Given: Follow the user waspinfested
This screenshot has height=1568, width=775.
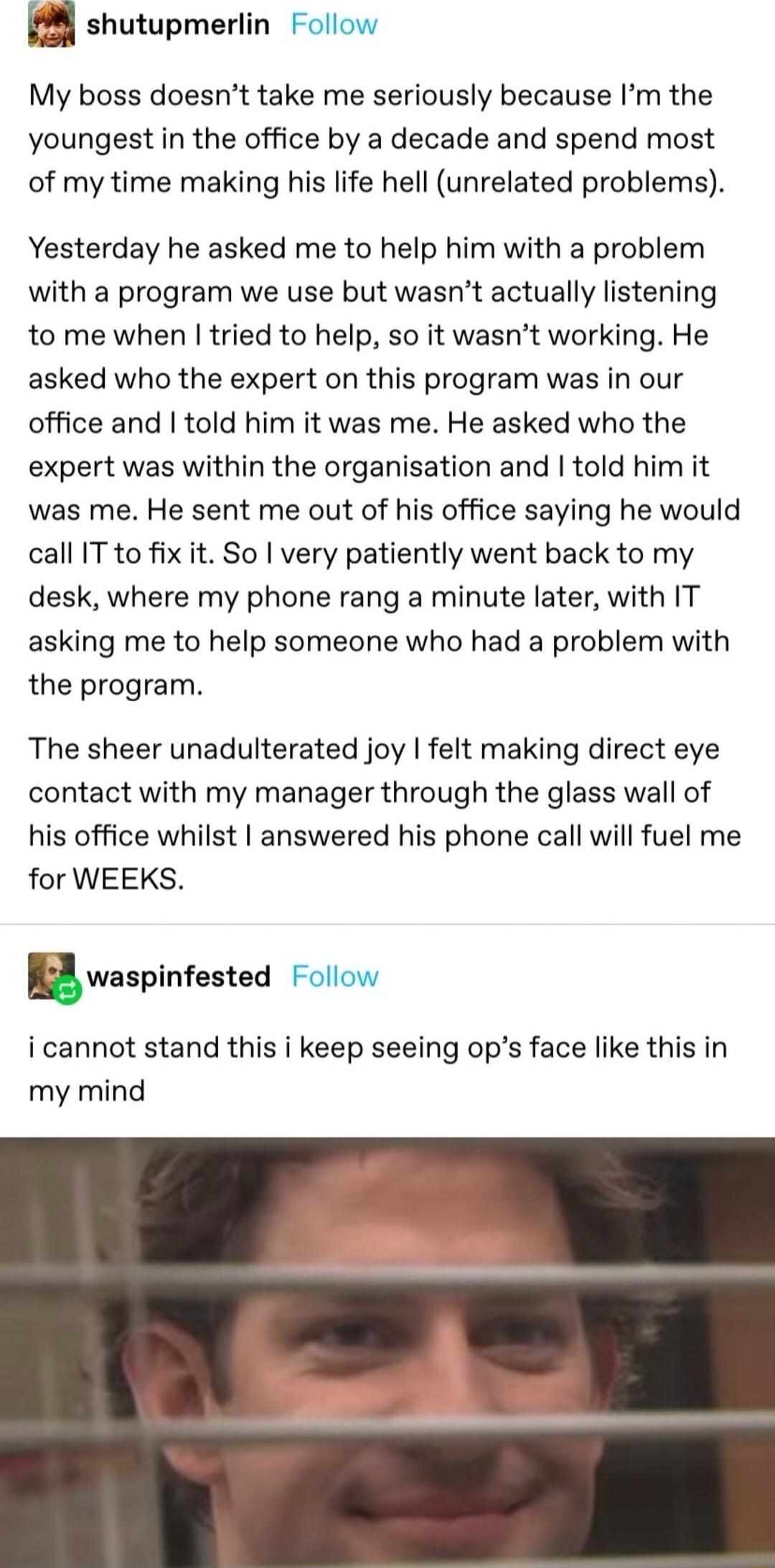Looking at the screenshot, I should (334, 976).
